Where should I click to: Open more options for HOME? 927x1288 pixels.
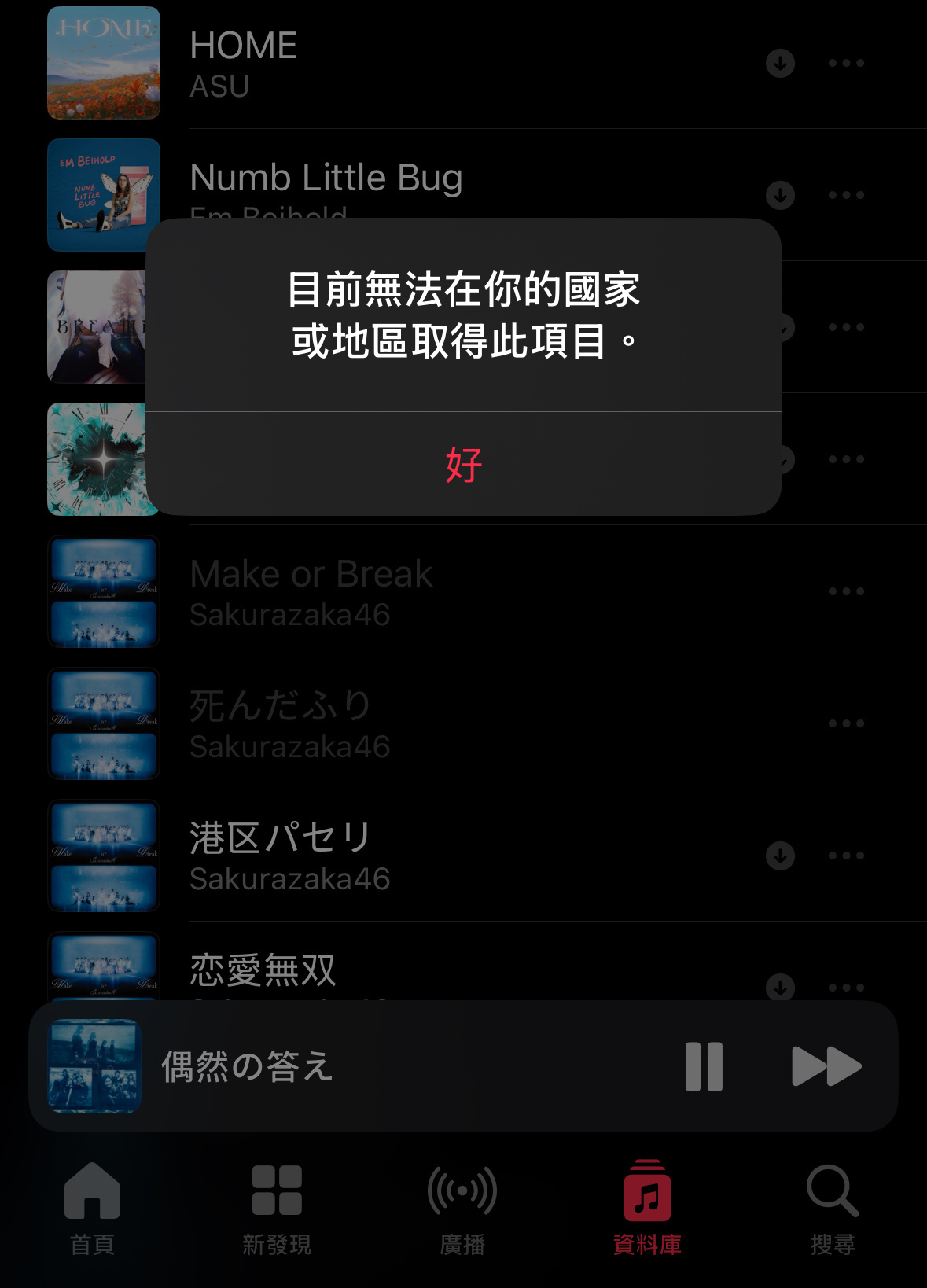click(x=846, y=63)
